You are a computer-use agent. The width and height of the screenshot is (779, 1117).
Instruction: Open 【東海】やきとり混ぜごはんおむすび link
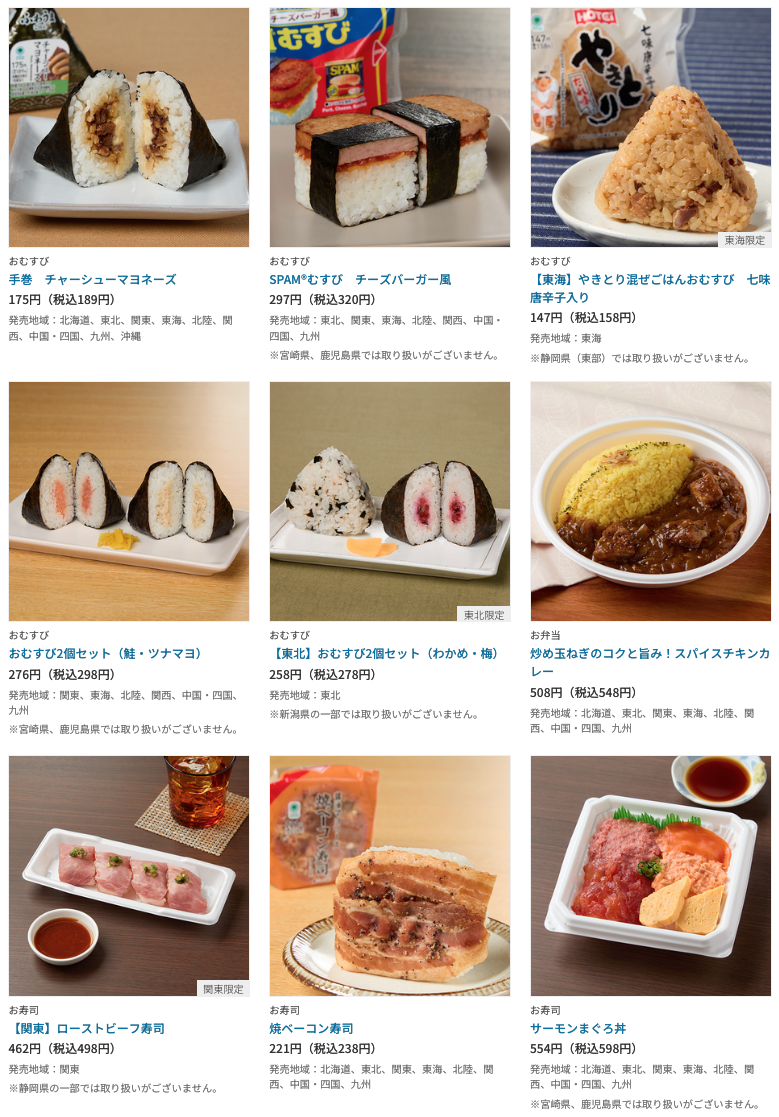(649, 289)
